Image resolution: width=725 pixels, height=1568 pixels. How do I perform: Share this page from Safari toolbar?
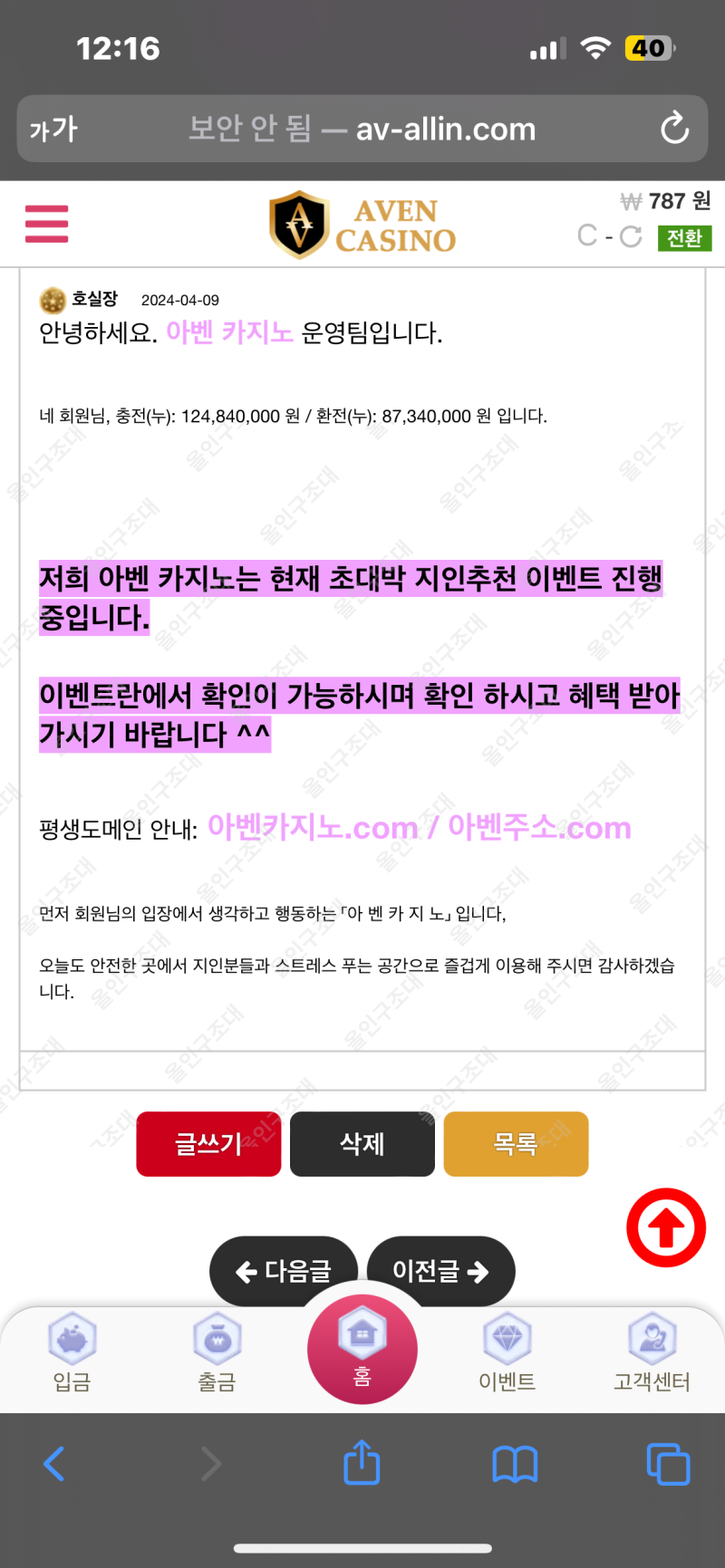[x=362, y=1463]
